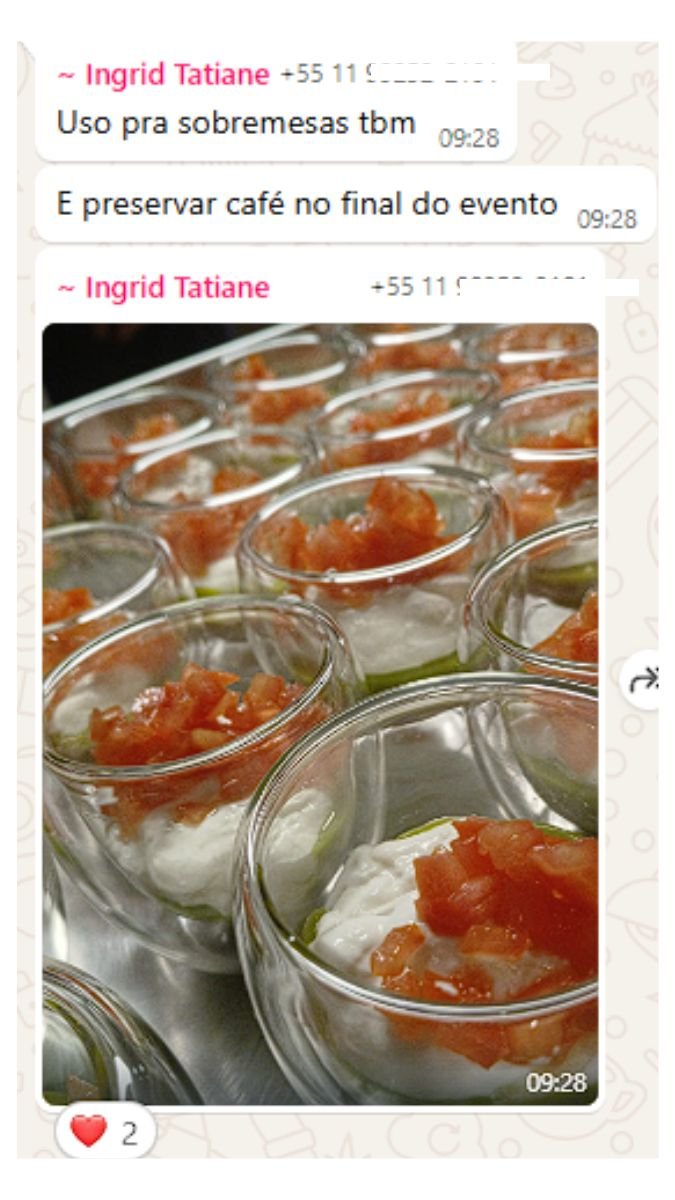The width and height of the screenshot is (675, 1200).
Task: Tap Ingrid Tatiane's name above 'Uso pra sobremesas tbm'
Action: 163,74
